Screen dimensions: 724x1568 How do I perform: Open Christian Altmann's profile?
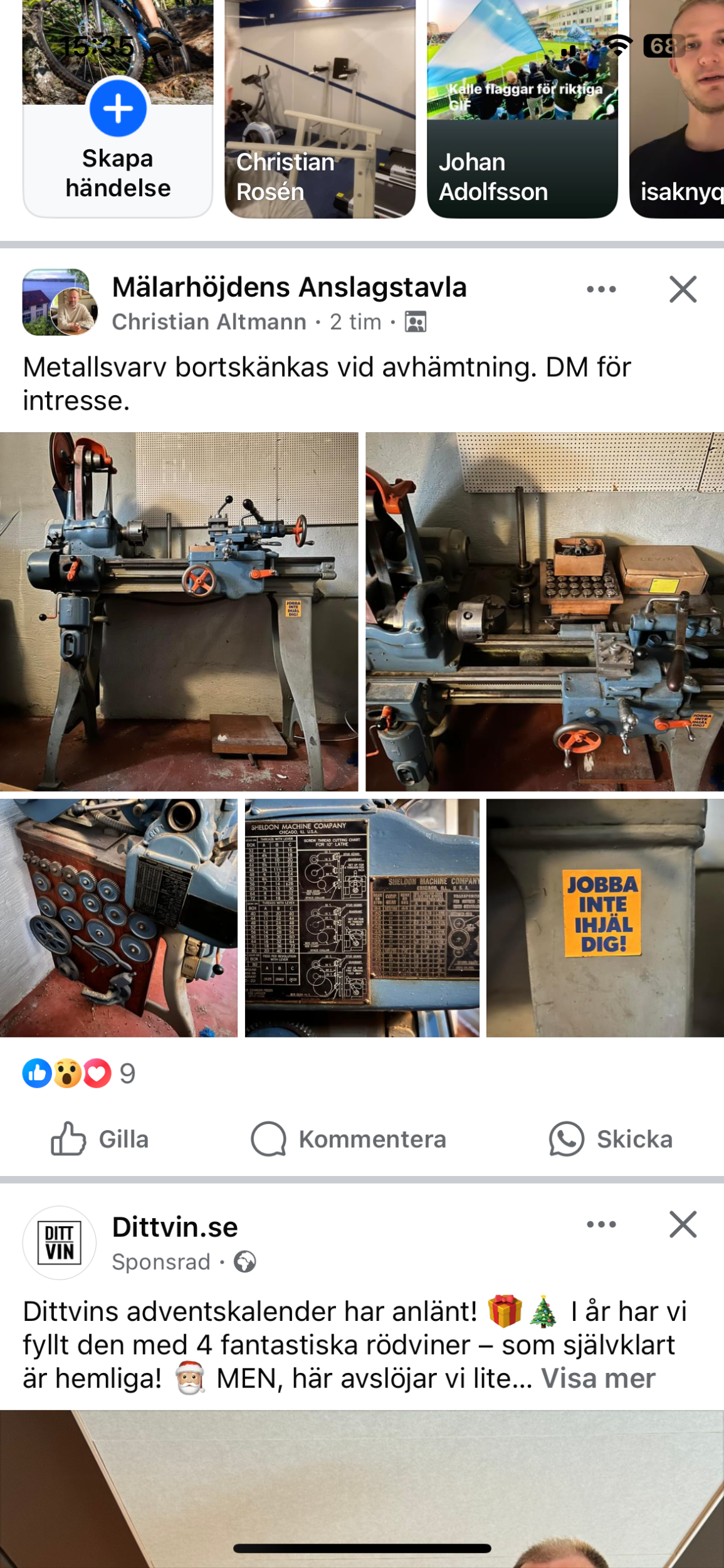[209, 322]
